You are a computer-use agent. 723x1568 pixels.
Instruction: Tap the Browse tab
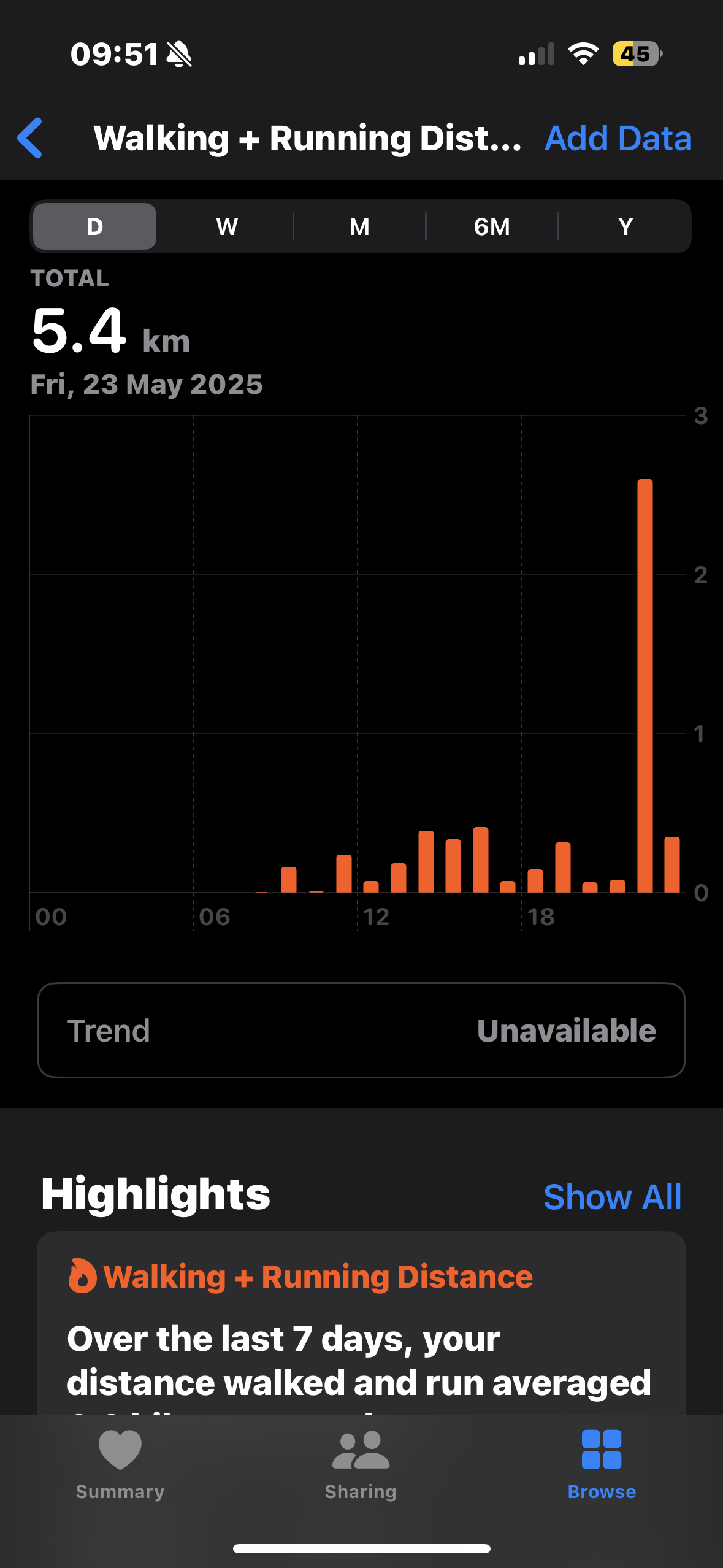pos(602,1465)
